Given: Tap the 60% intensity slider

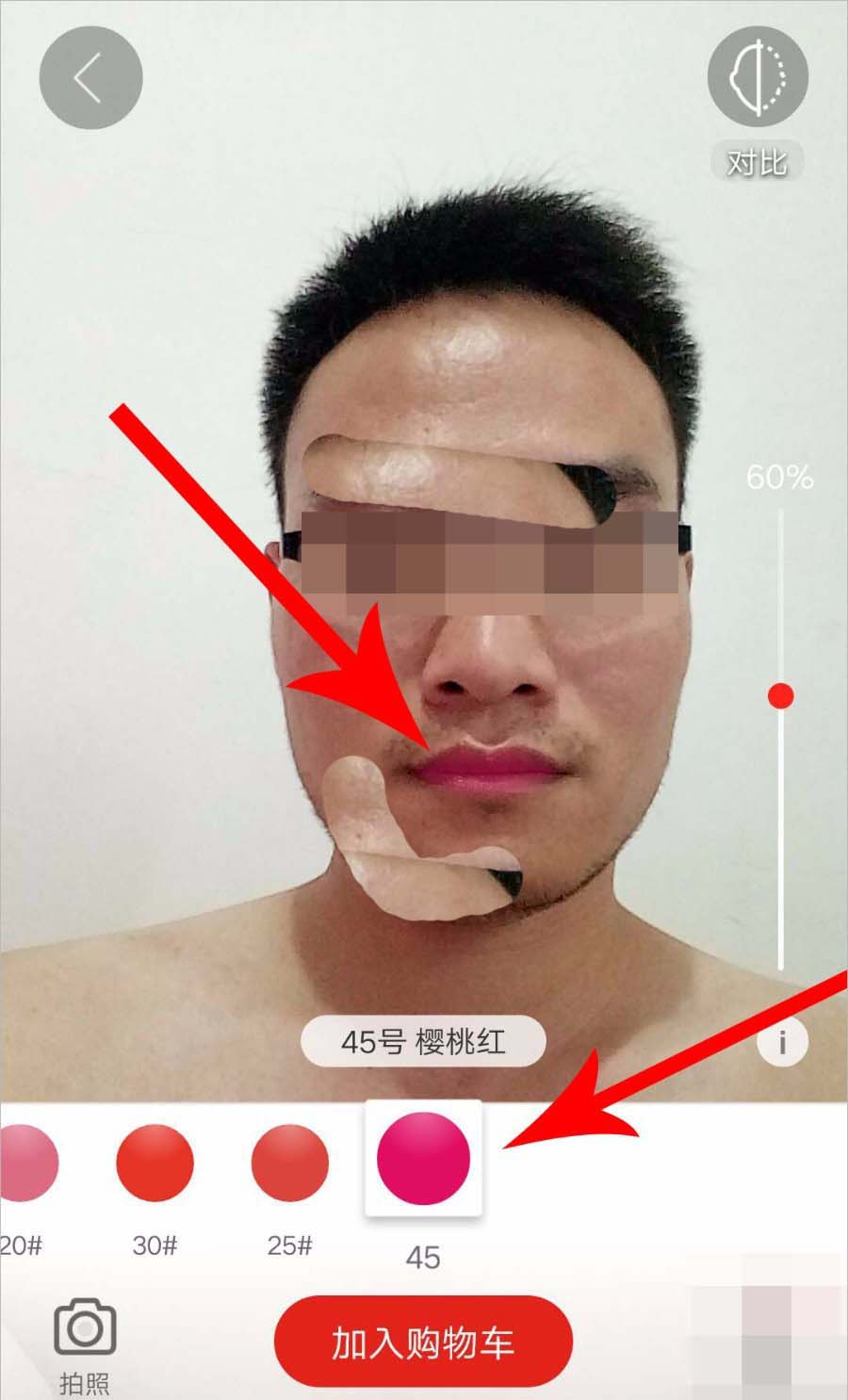Looking at the screenshot, I should point(780,696).
